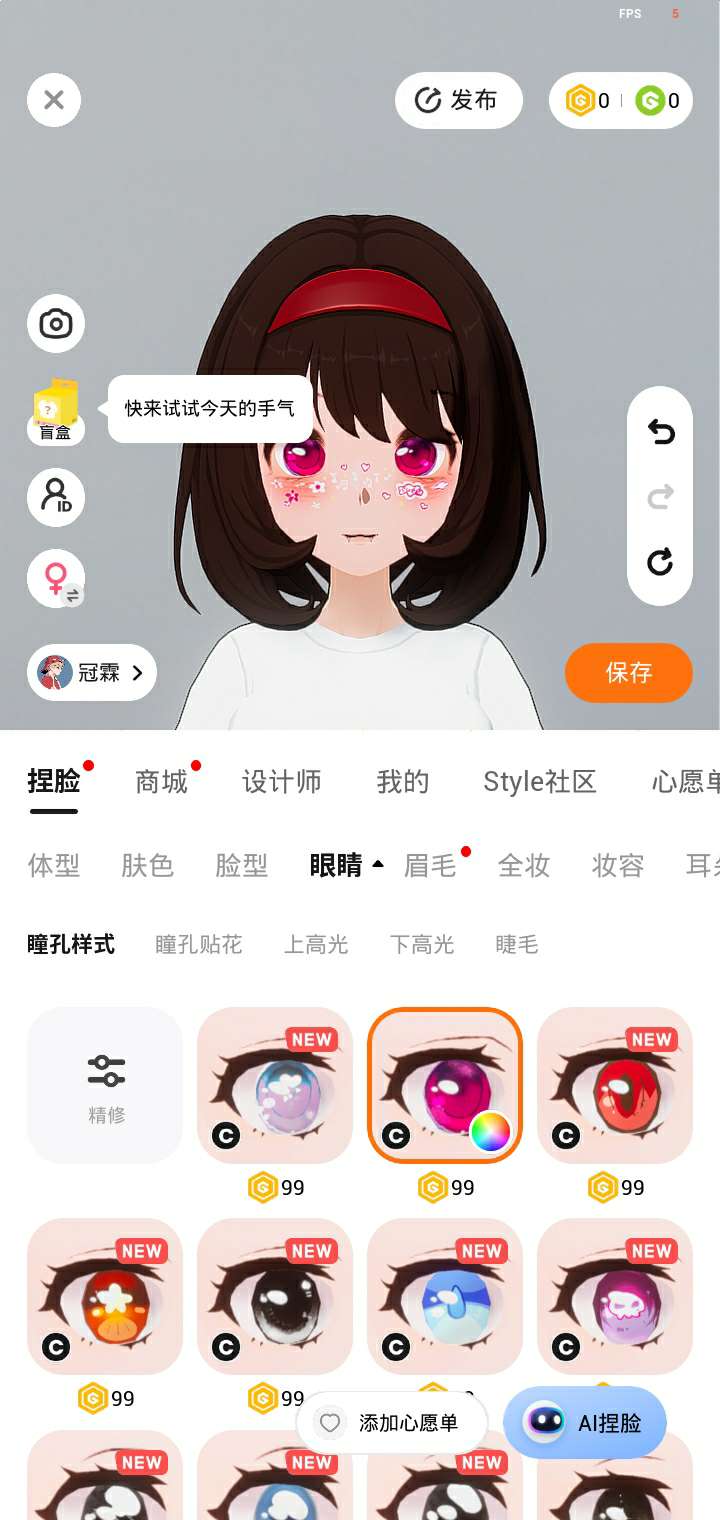Switch to the 商城 tab
Image resolution: width=720 pixels, height=1520 pixels.
click(161, 782)
